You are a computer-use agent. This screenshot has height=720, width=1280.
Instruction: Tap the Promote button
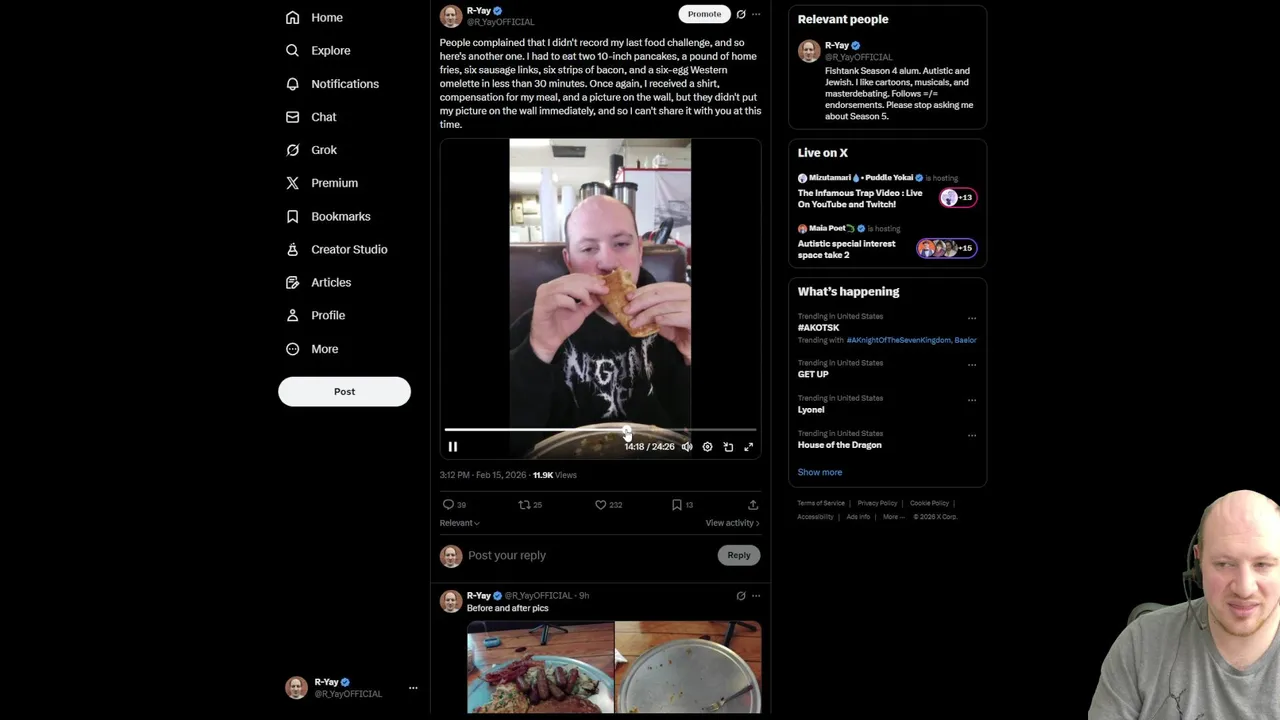point(704,14)
